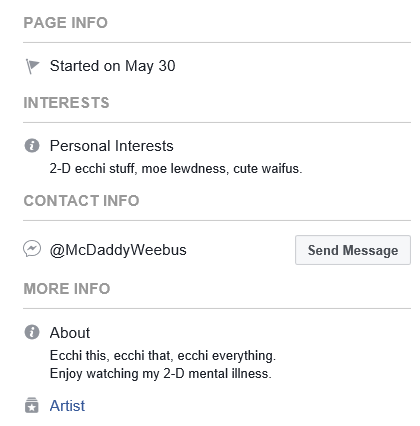The height and width of the screenshot is (426, 420).
Task: Tap the Send Message button
Action: pyautogui.click(x=353, y=250)
